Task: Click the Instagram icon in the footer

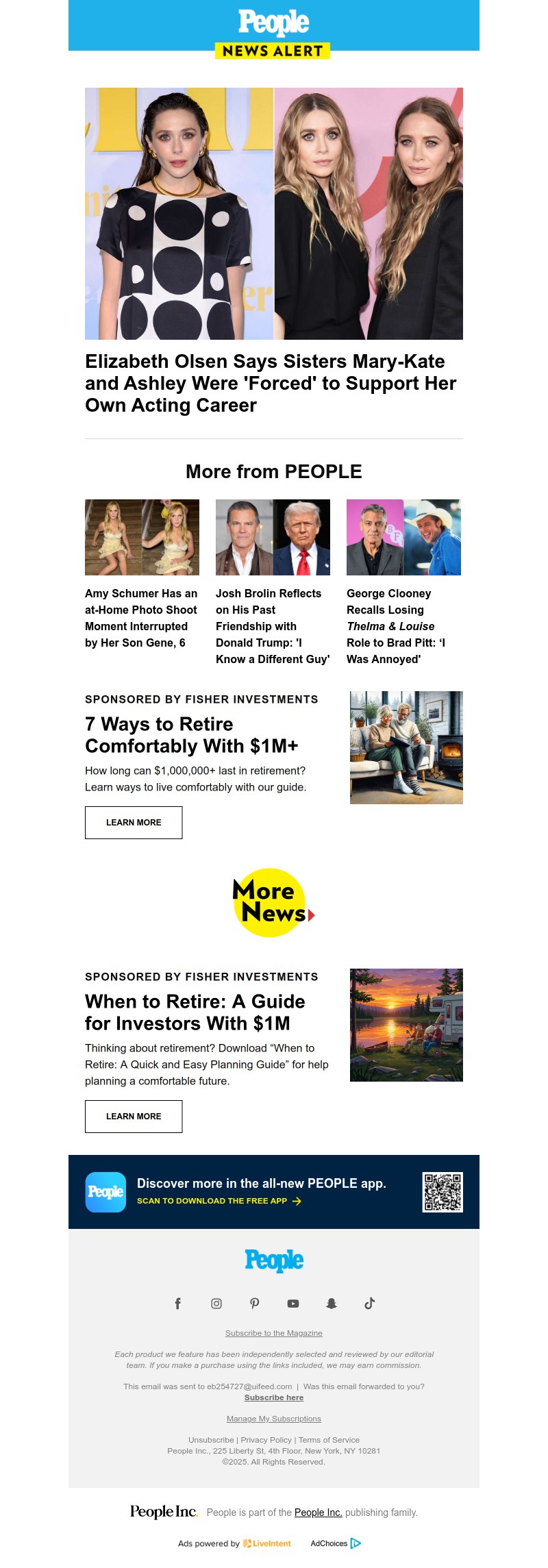Action: click(216, 1304)
